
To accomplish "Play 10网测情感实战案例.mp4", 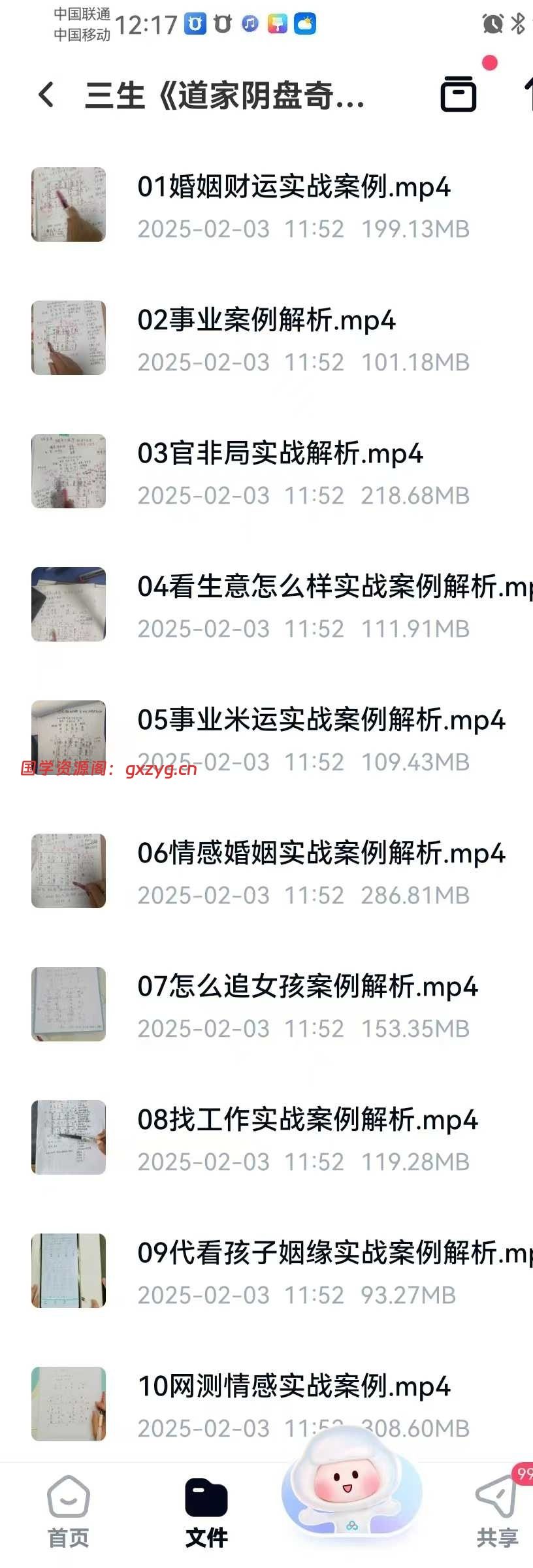I will tap(293, 1387).
